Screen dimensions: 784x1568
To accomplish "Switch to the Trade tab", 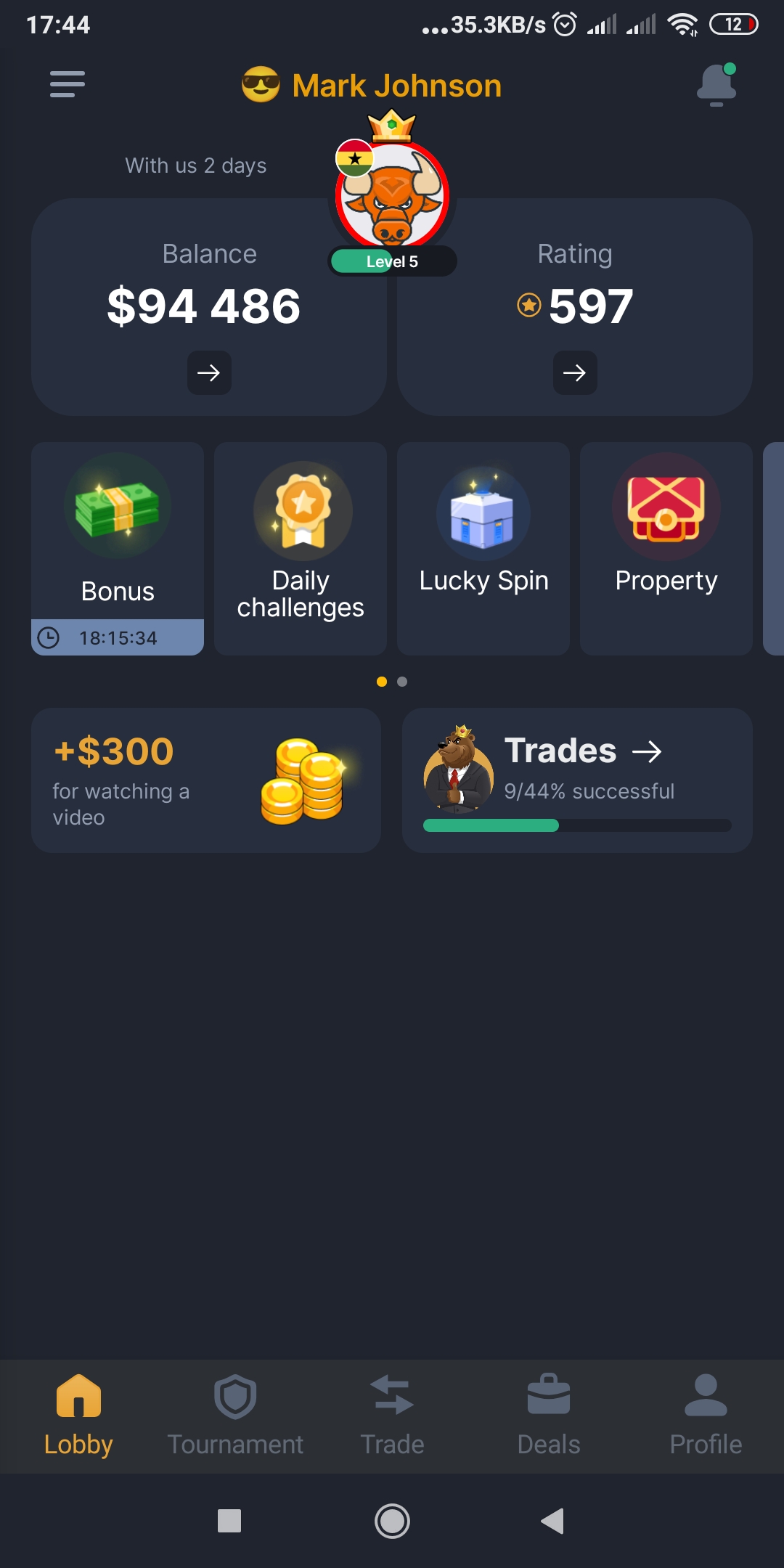I will coord(392,1416).
